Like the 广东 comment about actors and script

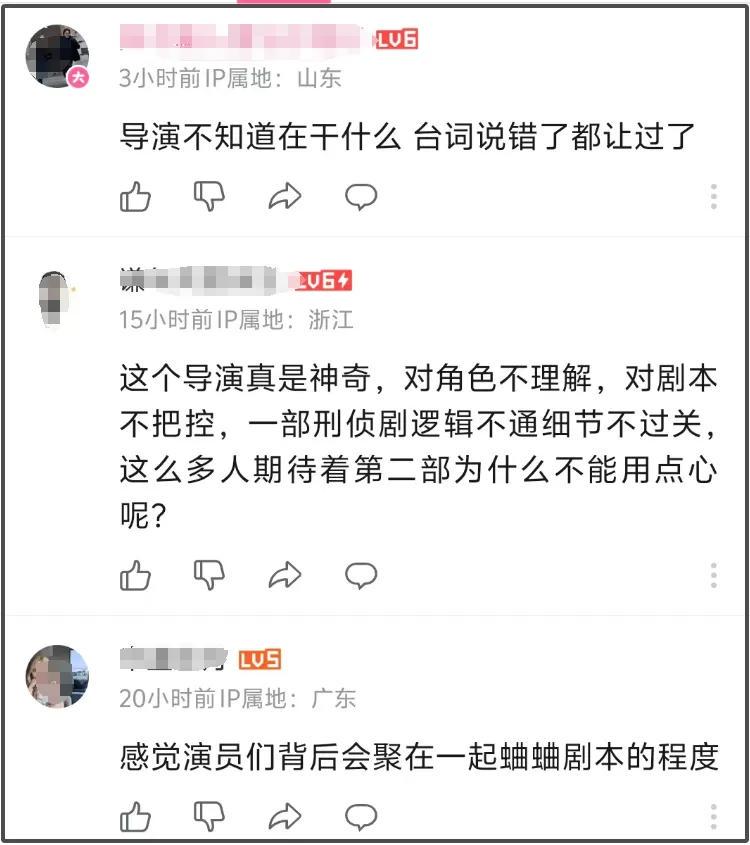tap(135, 816)
